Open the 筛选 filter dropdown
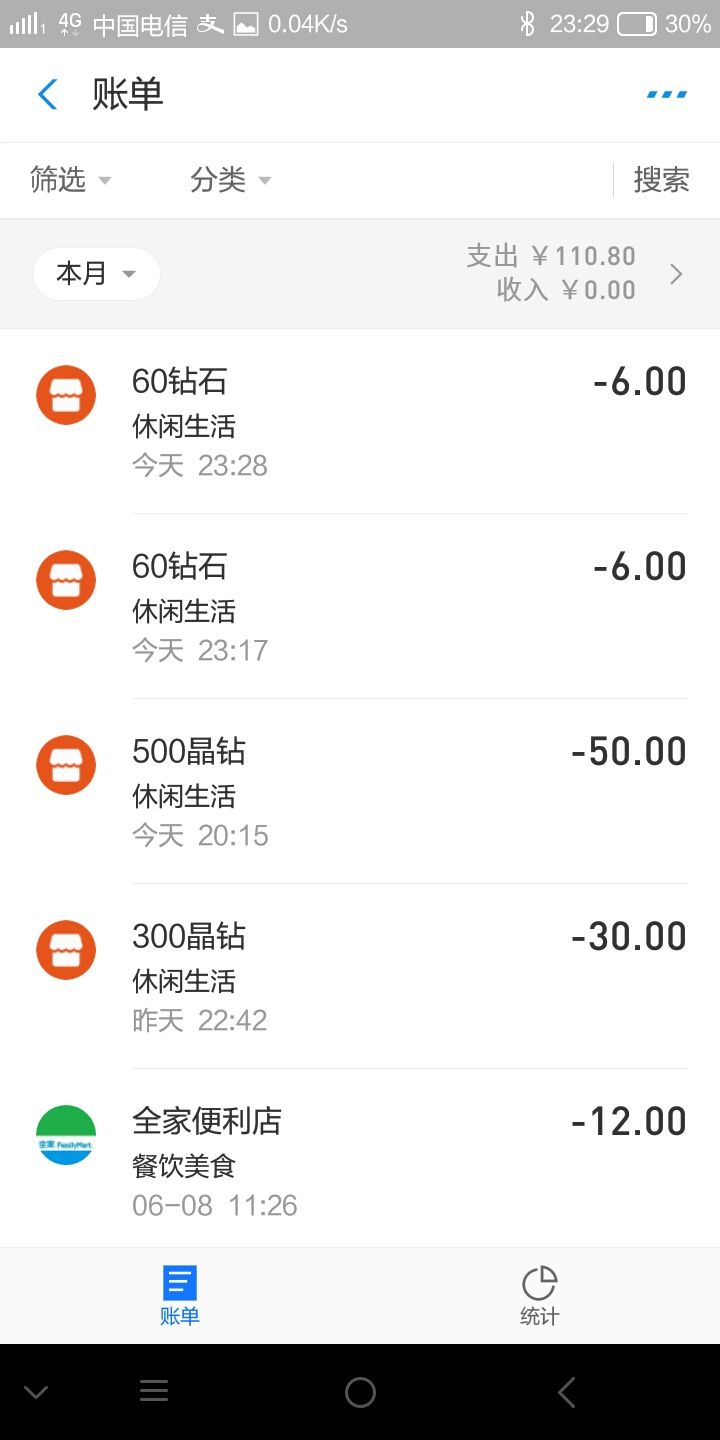This screenshot has width=720, height=1440. coord(70,180)
